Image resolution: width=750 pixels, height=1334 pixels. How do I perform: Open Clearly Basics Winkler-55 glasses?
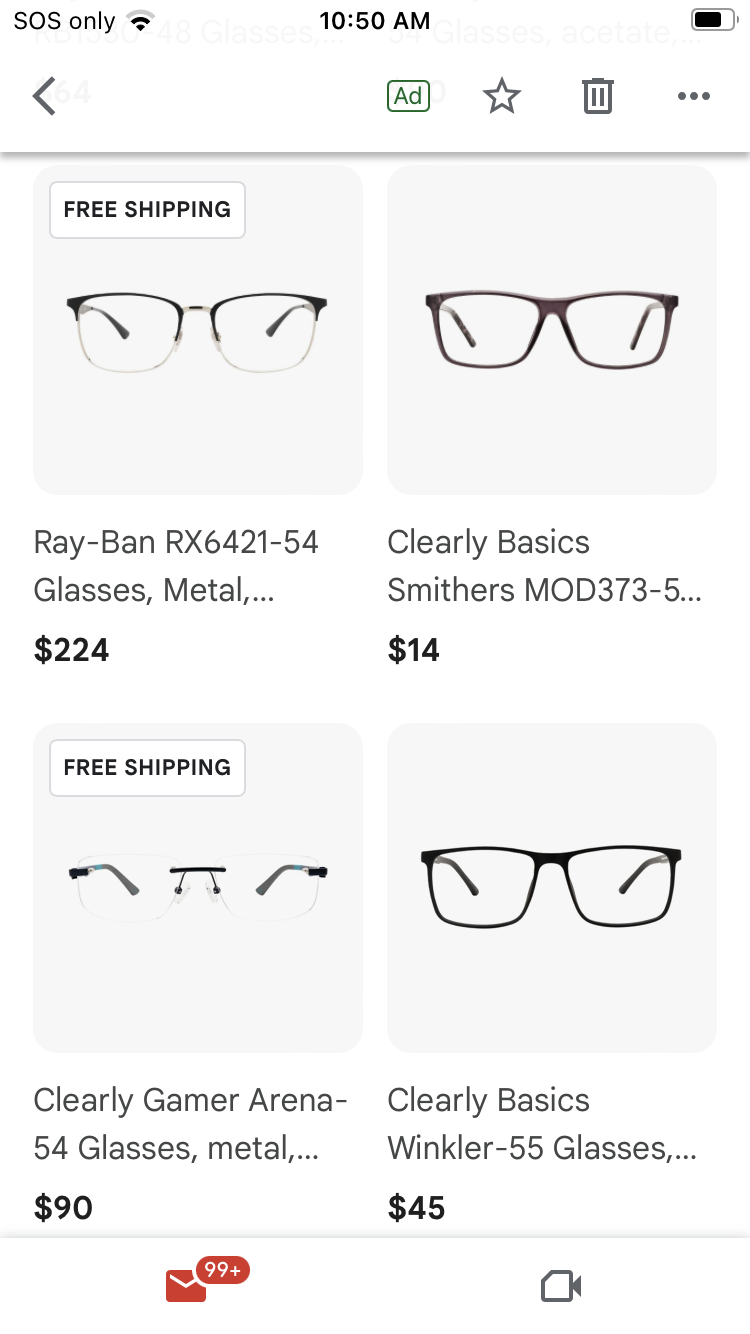(x=552, y=888)
